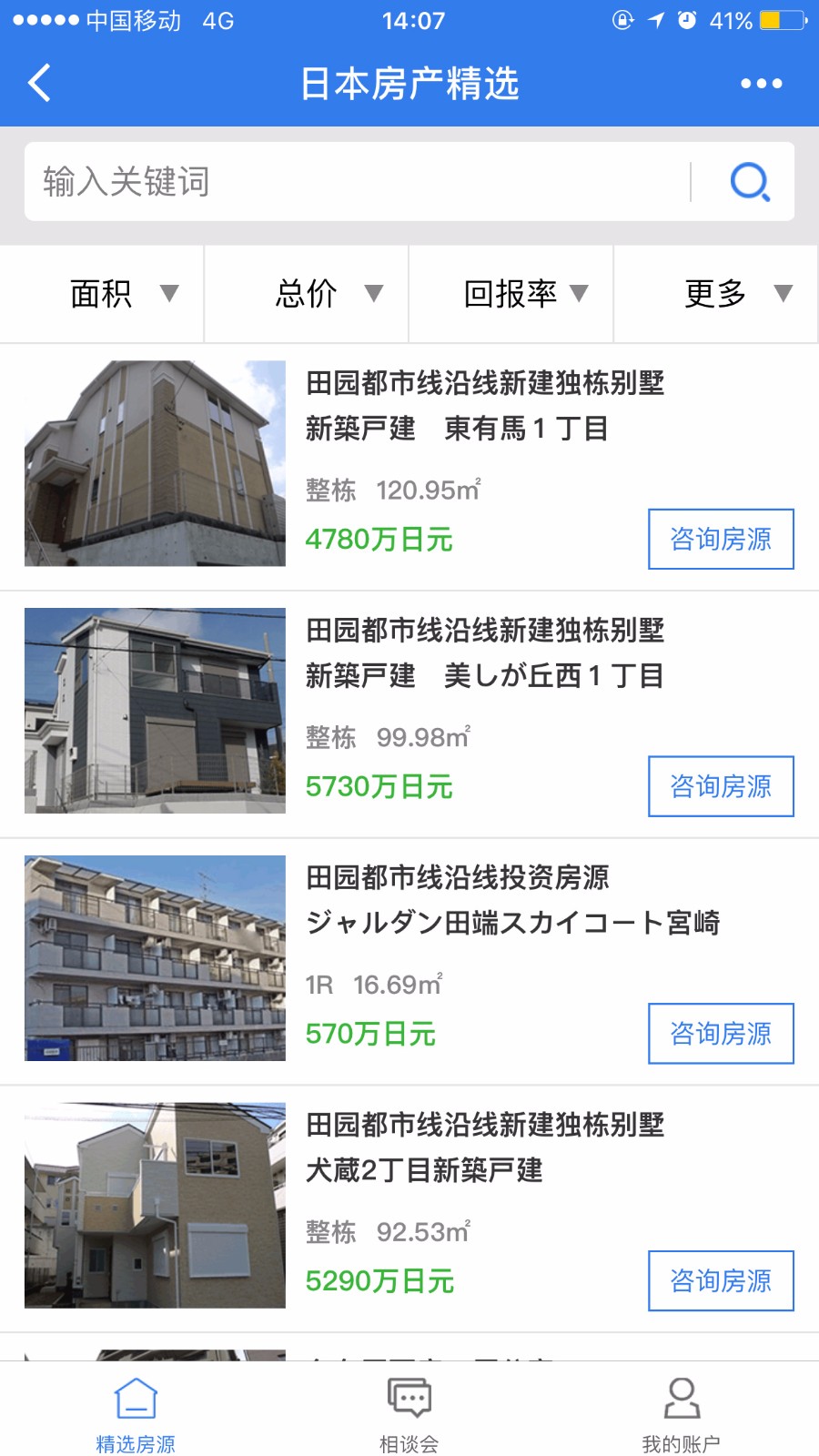Tap 咨询房源 for the 5290万日元 house
Viewport: 819px width, 1456px height.
coord(721,1281)
